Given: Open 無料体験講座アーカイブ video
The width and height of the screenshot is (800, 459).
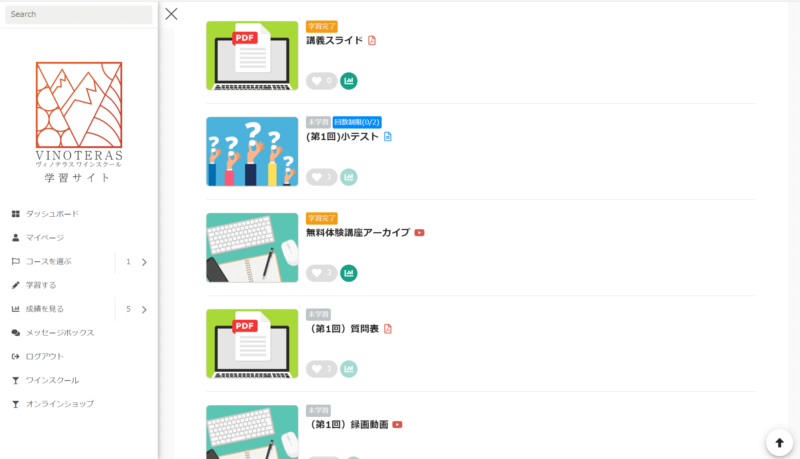Looking at the screenshot, I should (x=357, y=233).
